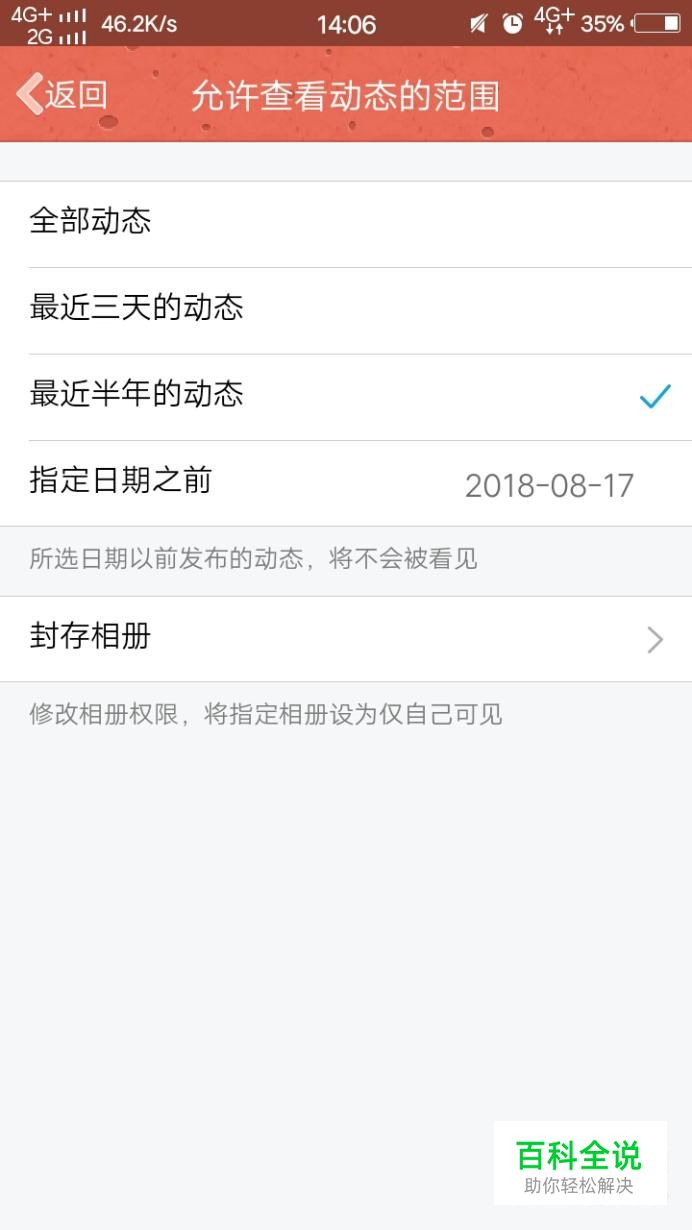
Task: Go back with the 返回 button
Action: click(62, 95)
